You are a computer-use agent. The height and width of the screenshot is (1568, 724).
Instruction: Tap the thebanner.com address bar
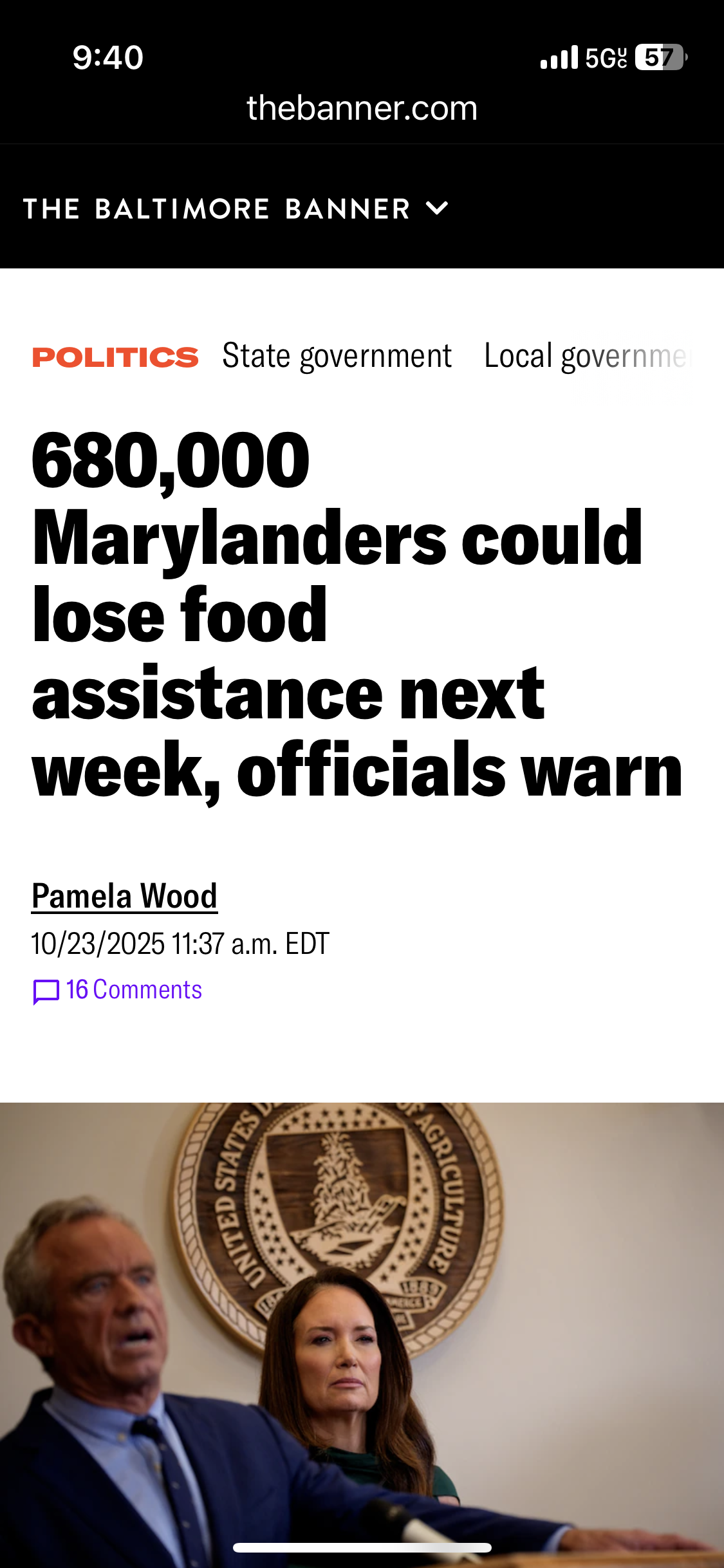tap(362, 108)
